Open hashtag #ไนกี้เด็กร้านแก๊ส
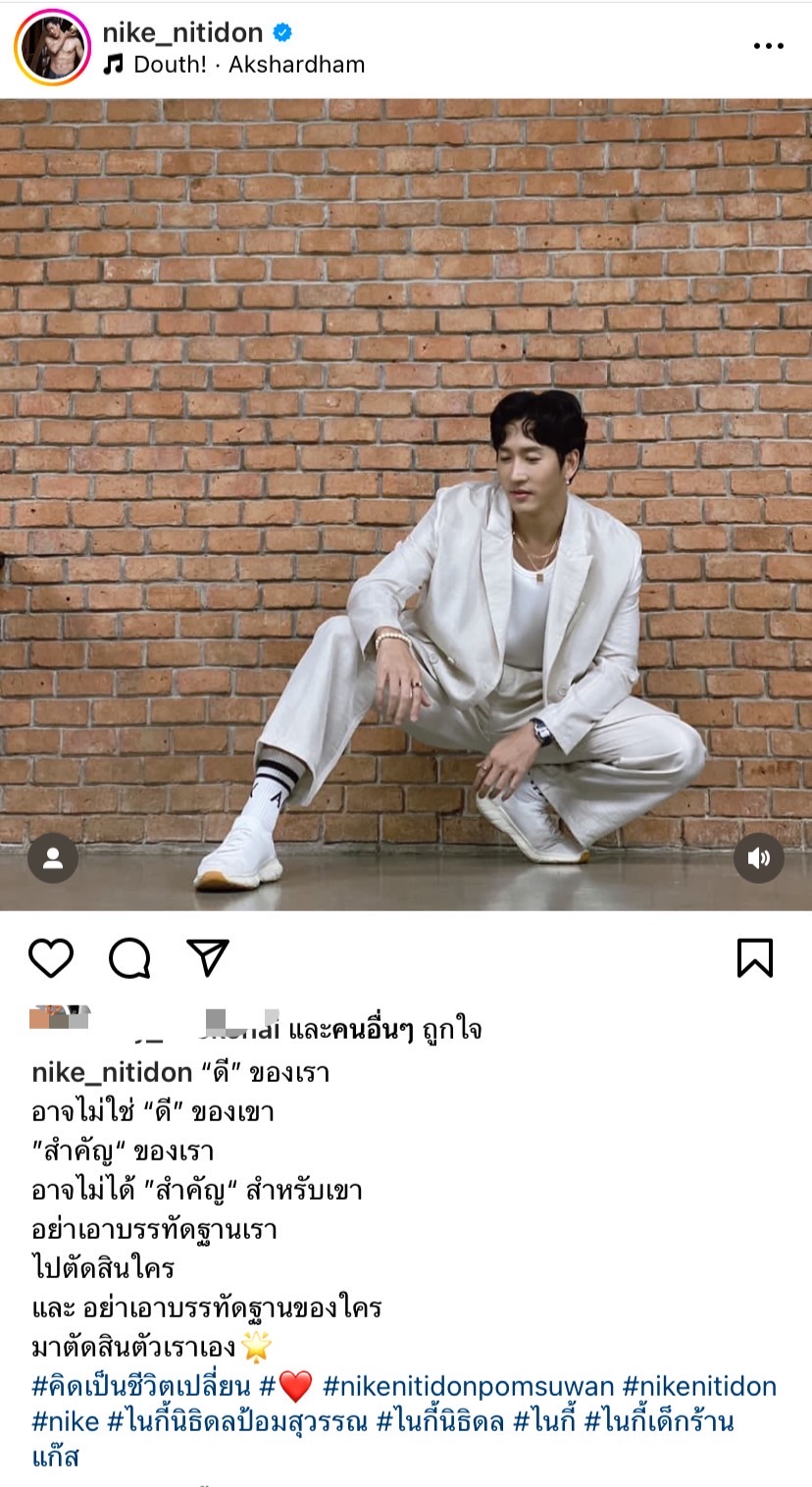Screen dimensions: 812x1487 (659, 1420)
